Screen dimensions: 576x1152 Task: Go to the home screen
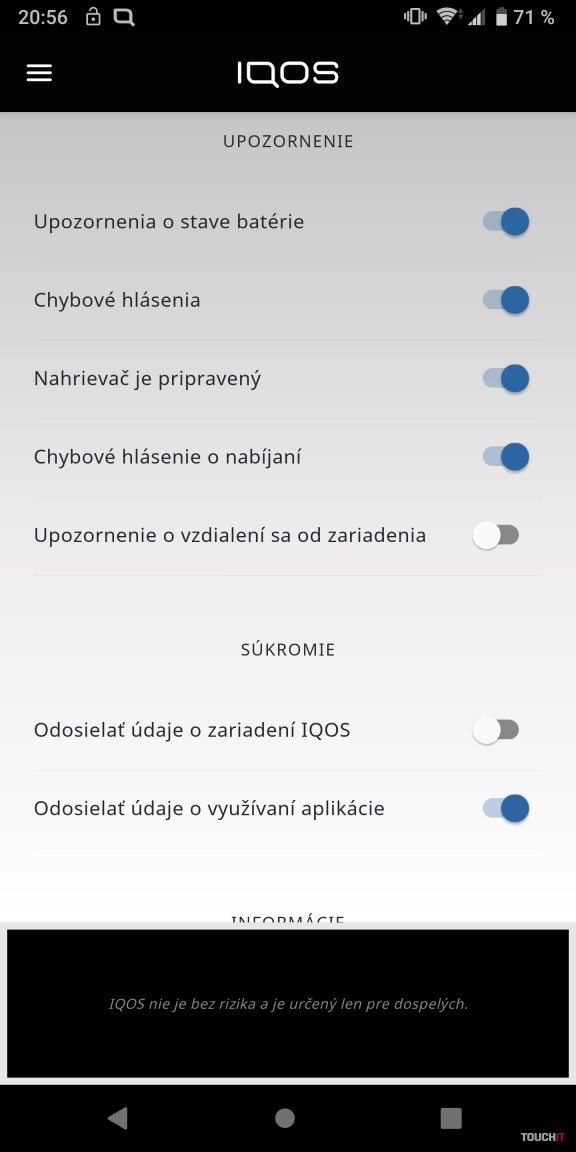(285, 1118)
